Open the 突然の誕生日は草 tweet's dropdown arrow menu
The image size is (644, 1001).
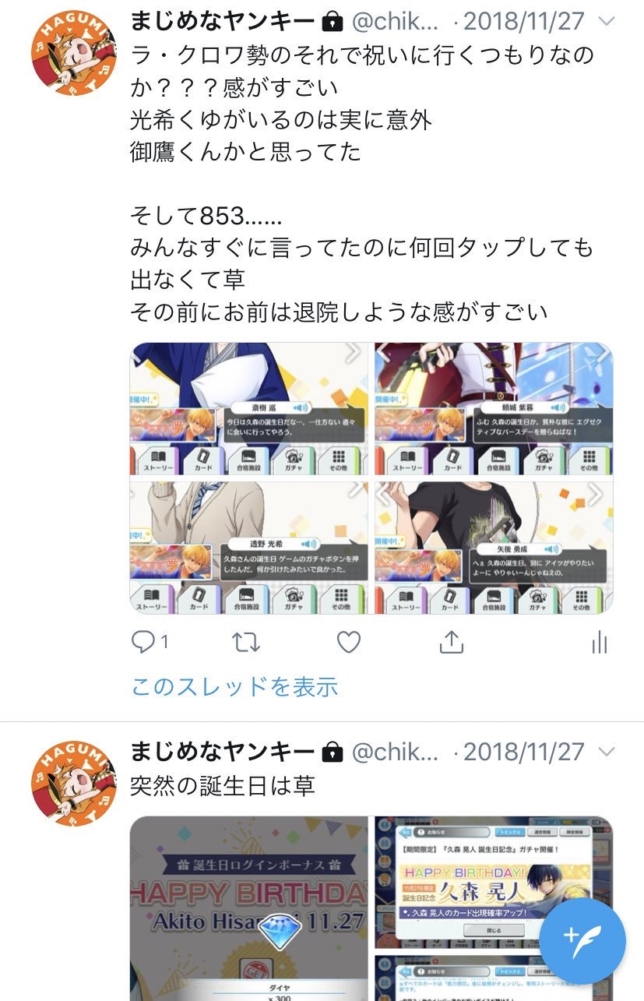(x=607, y=752)
